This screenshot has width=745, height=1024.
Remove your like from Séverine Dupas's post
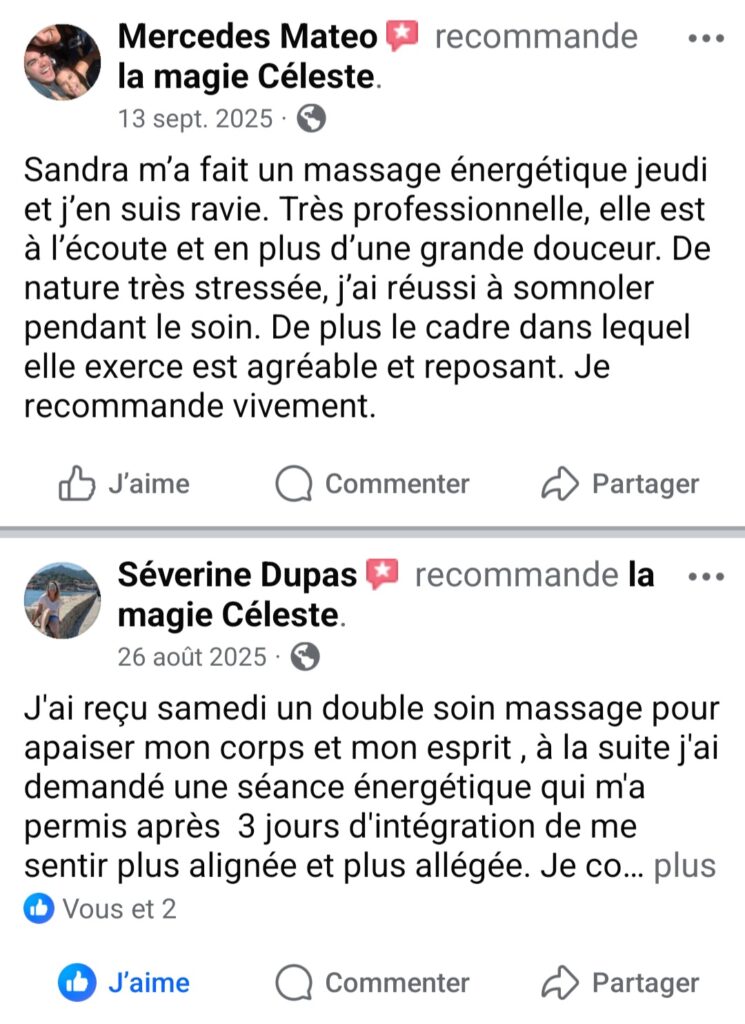(124, 983)
